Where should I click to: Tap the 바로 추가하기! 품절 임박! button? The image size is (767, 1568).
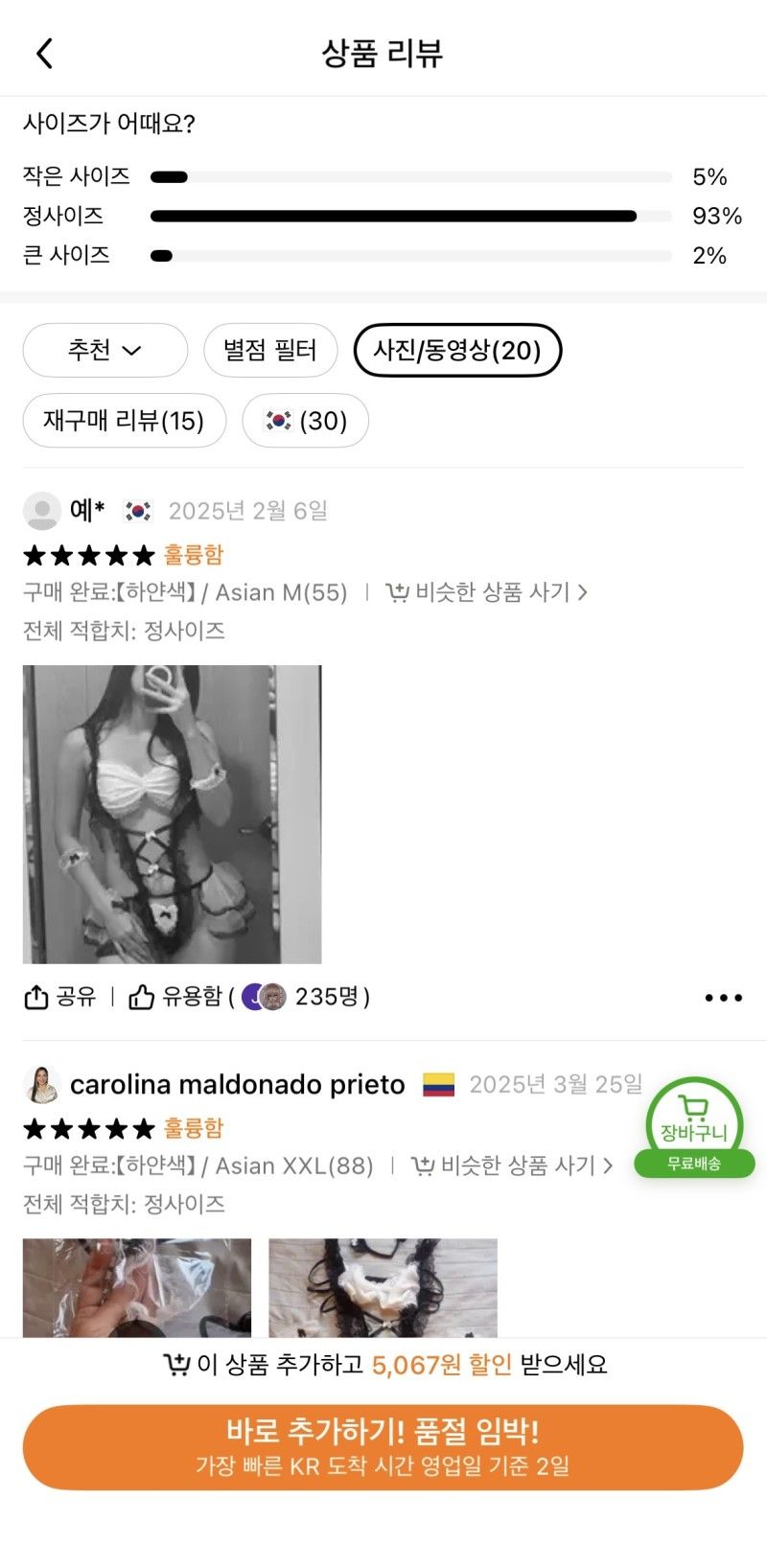(383, 1447)
